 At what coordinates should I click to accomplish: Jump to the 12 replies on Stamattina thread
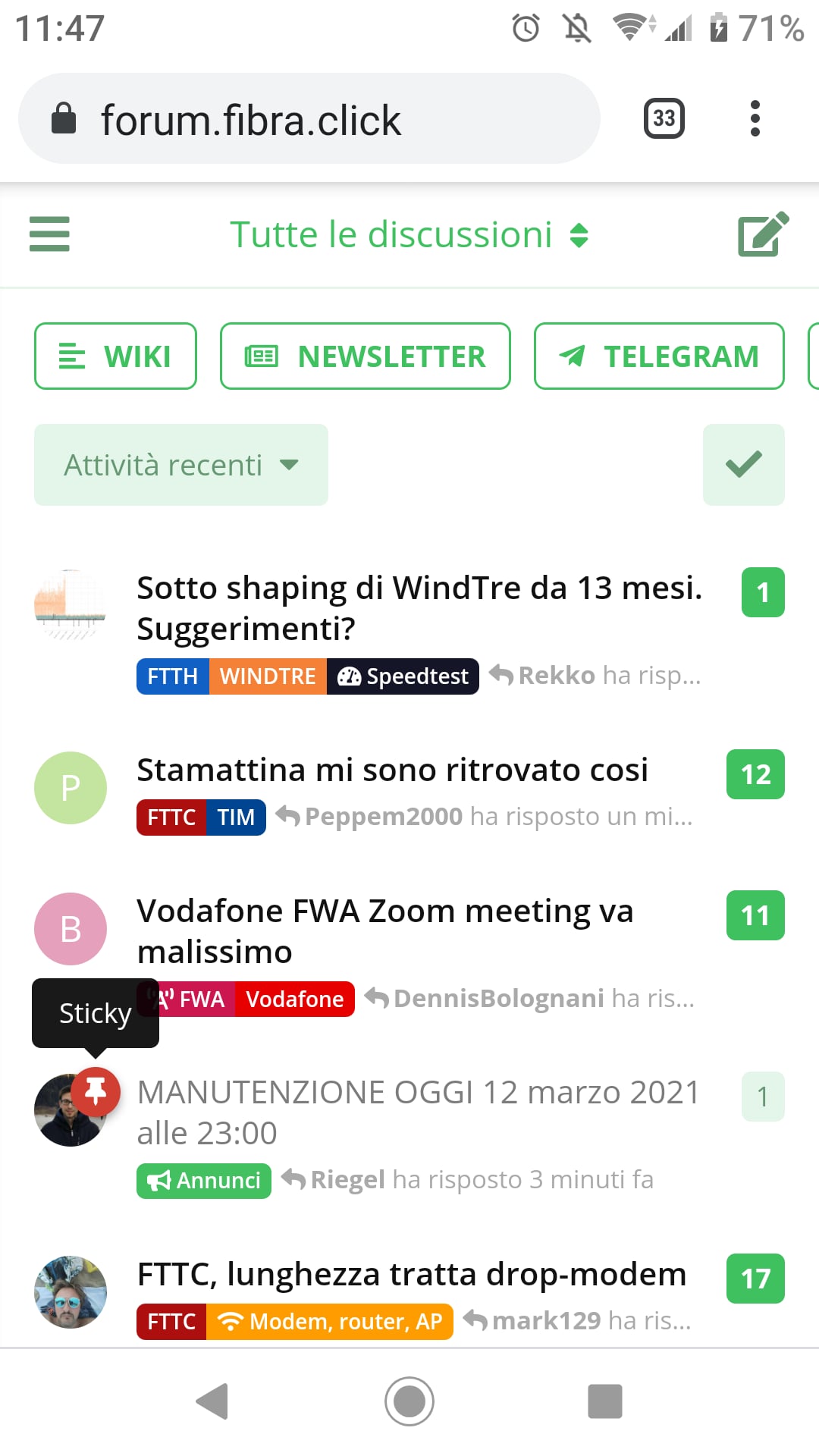[x=755, y=774]
